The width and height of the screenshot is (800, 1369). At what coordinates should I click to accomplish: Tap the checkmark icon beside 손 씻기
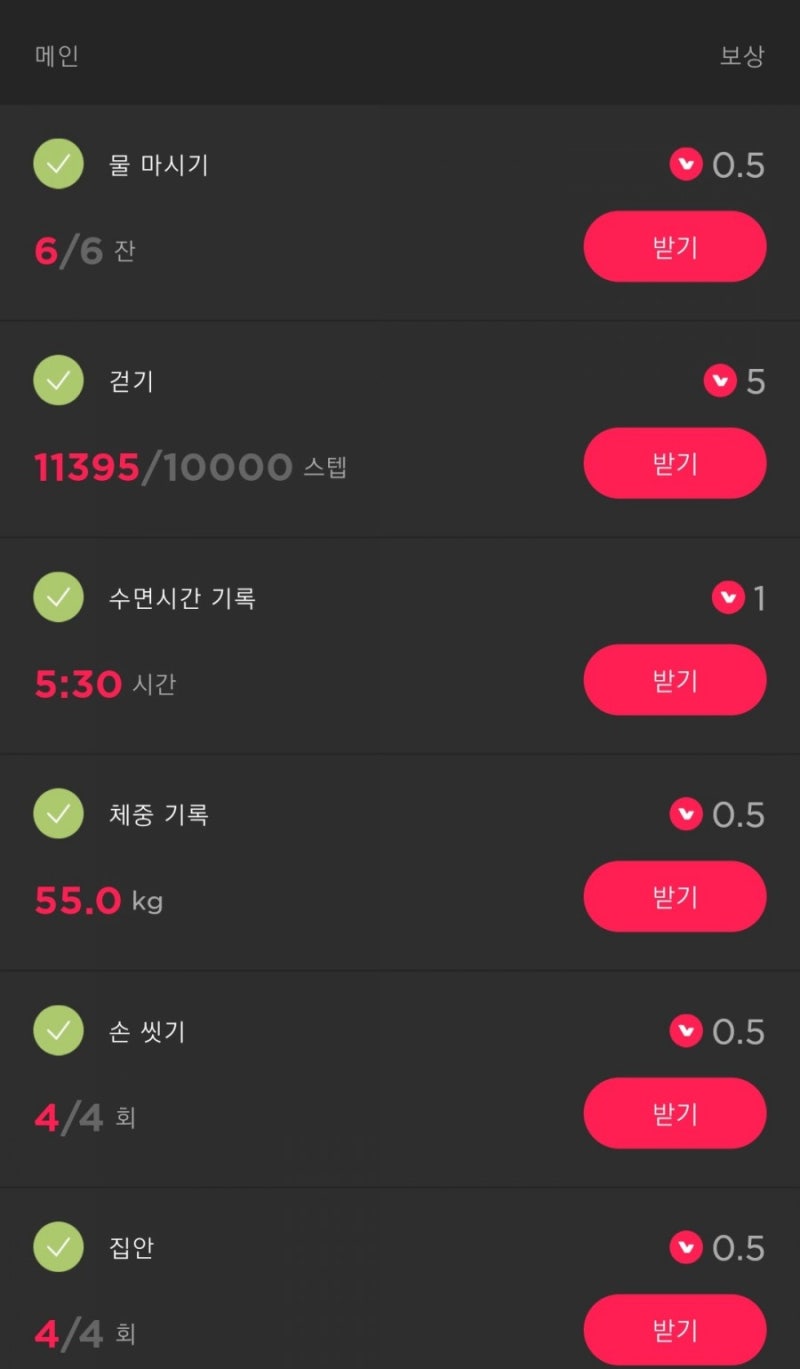(57, 1031)
